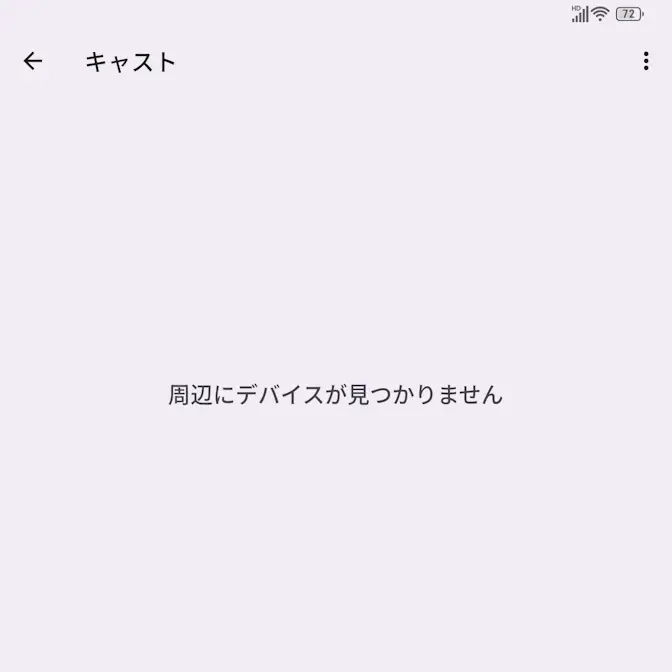Go back from the キャスト screen
Image resolution: width=672 pixels, height=672 pixels.
[x=33, y=61]
